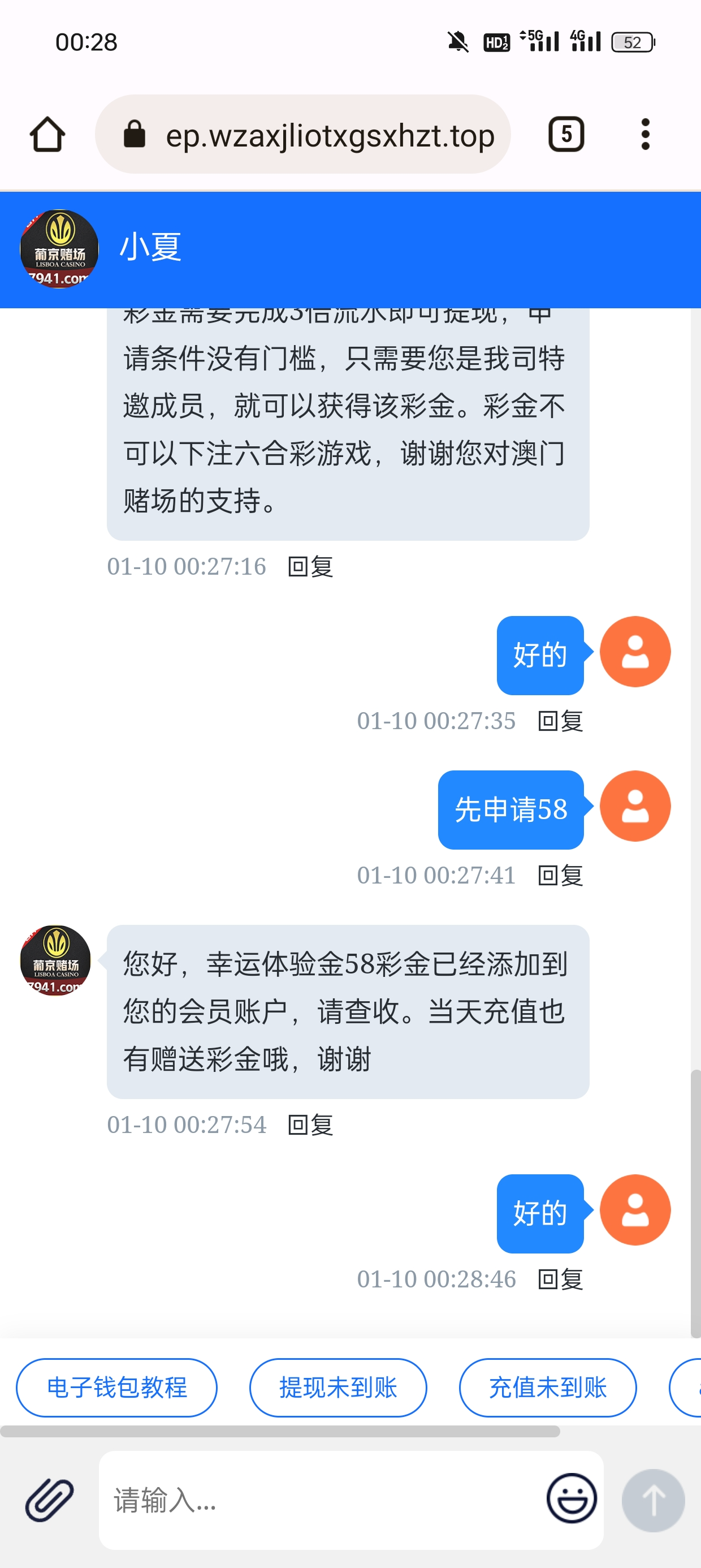
Task: Tap 回复 under the 00:28:46 message
Action: tap(560, 1280)
